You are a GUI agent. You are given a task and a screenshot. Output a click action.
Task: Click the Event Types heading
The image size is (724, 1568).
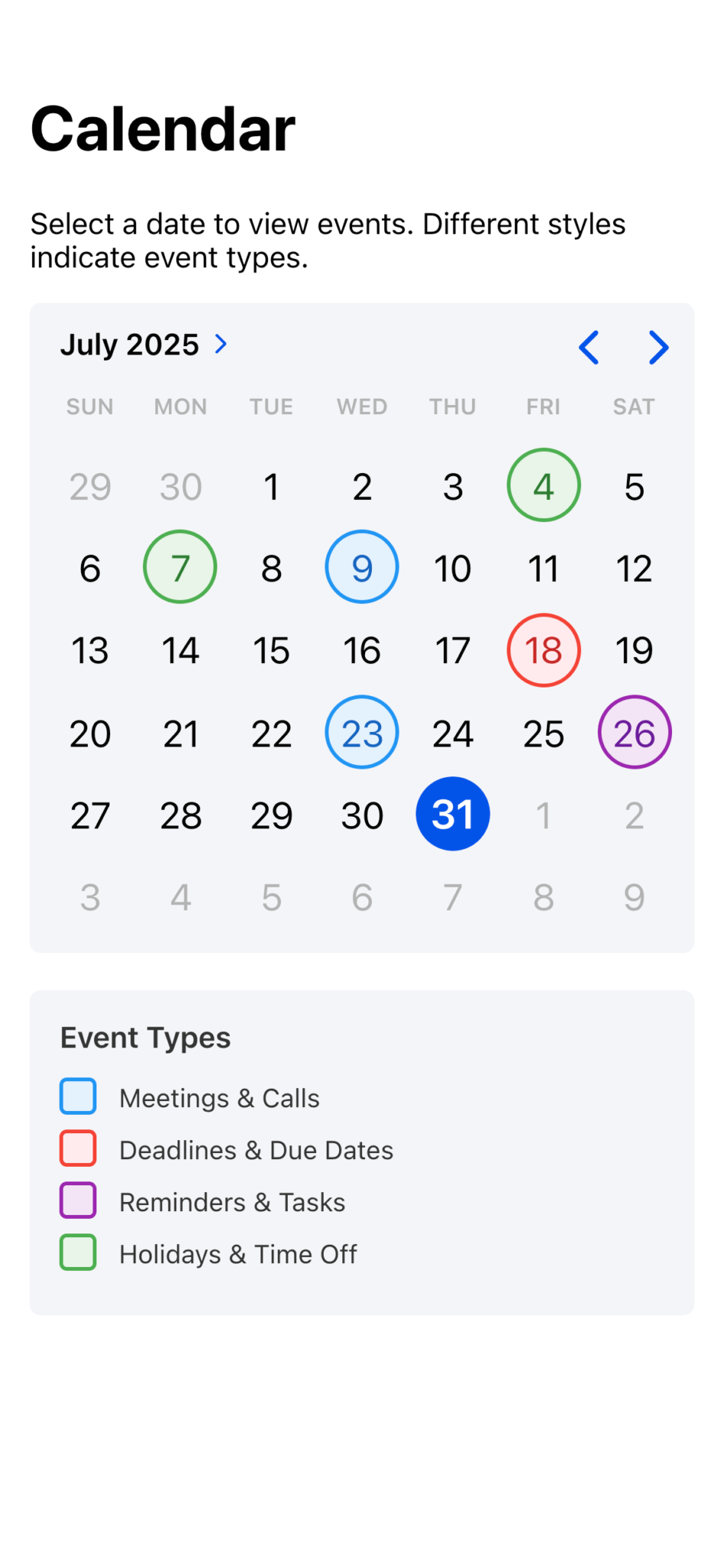(145, 1037)
